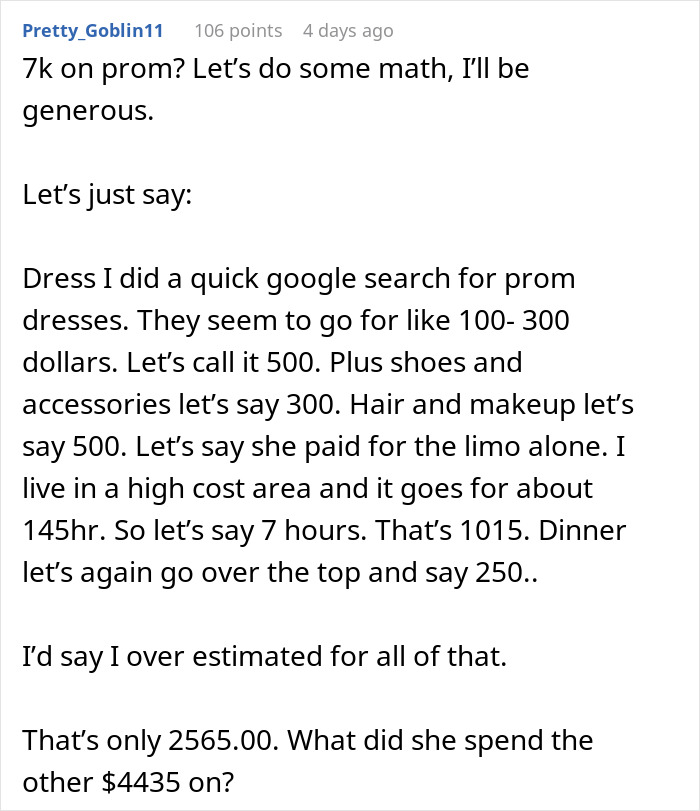
Task: Open Pretty_Goblin11's user profile
Action: coord(93,31)
